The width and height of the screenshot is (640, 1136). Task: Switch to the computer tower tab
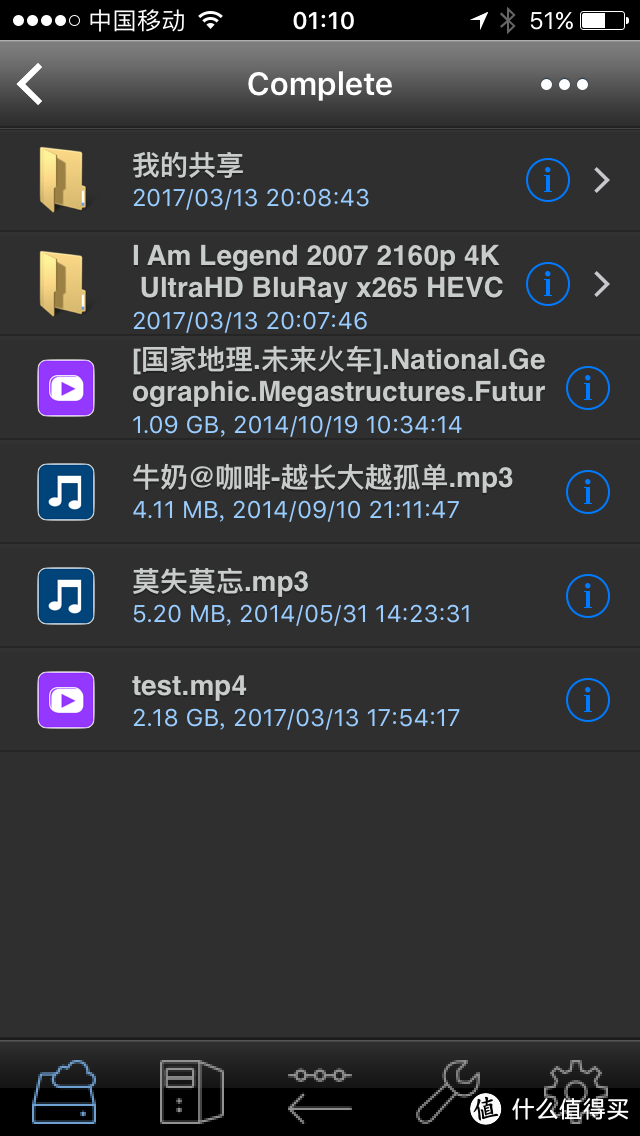[190, 1092]
